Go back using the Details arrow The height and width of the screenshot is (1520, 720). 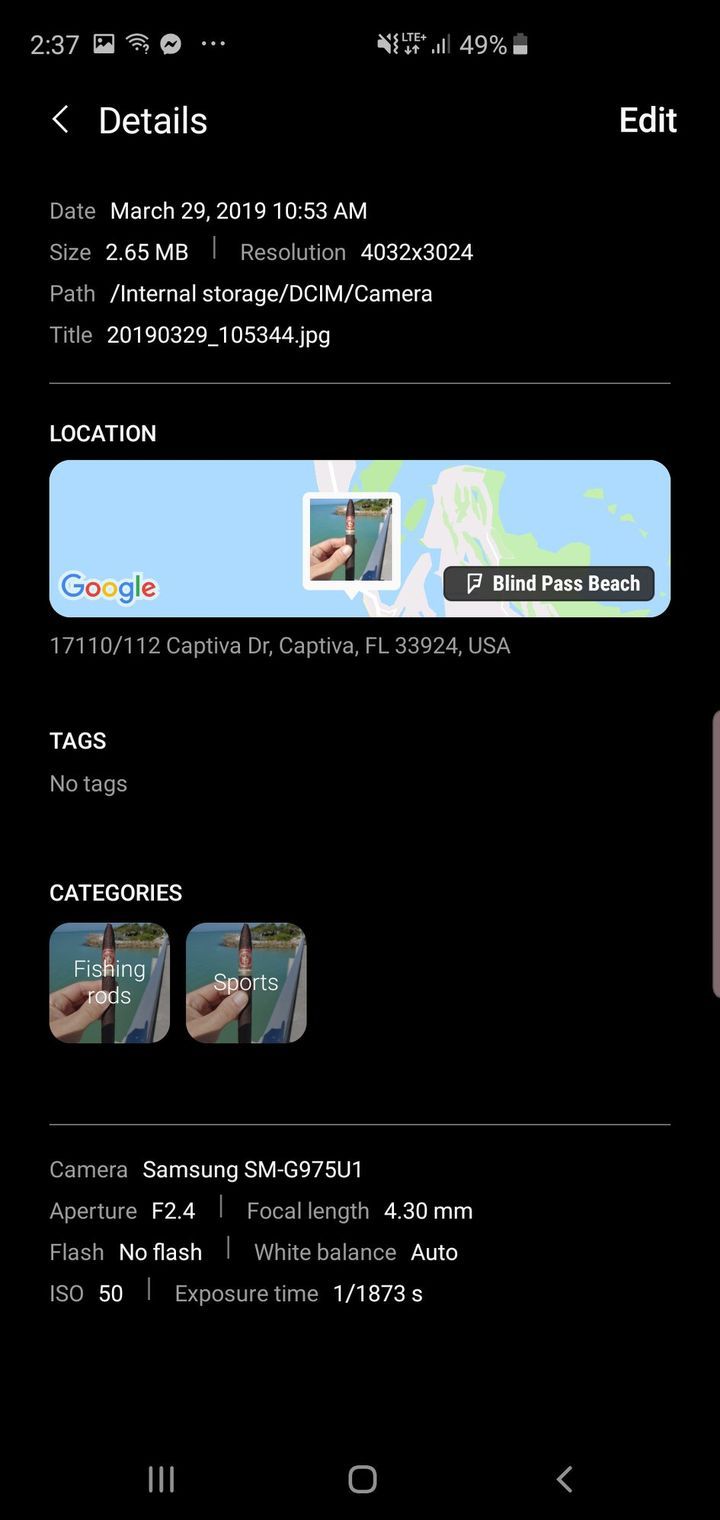tap(60, 120)
